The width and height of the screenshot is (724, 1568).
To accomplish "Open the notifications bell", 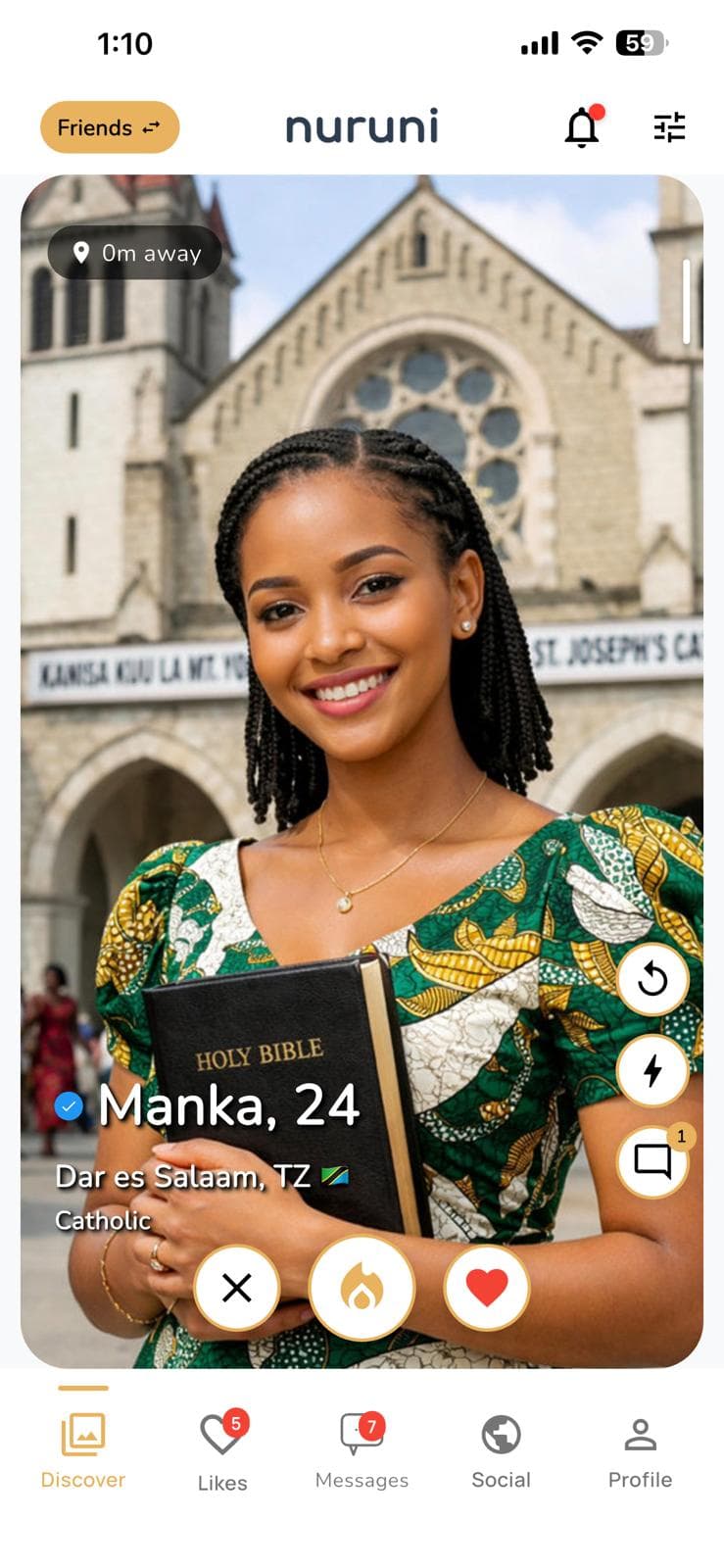I will pos(582,127).
